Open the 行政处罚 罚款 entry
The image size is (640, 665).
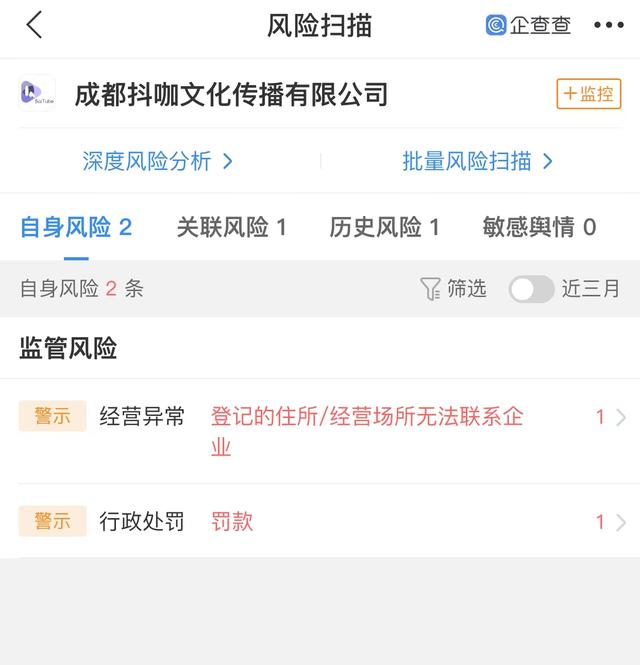click(320, 521)
